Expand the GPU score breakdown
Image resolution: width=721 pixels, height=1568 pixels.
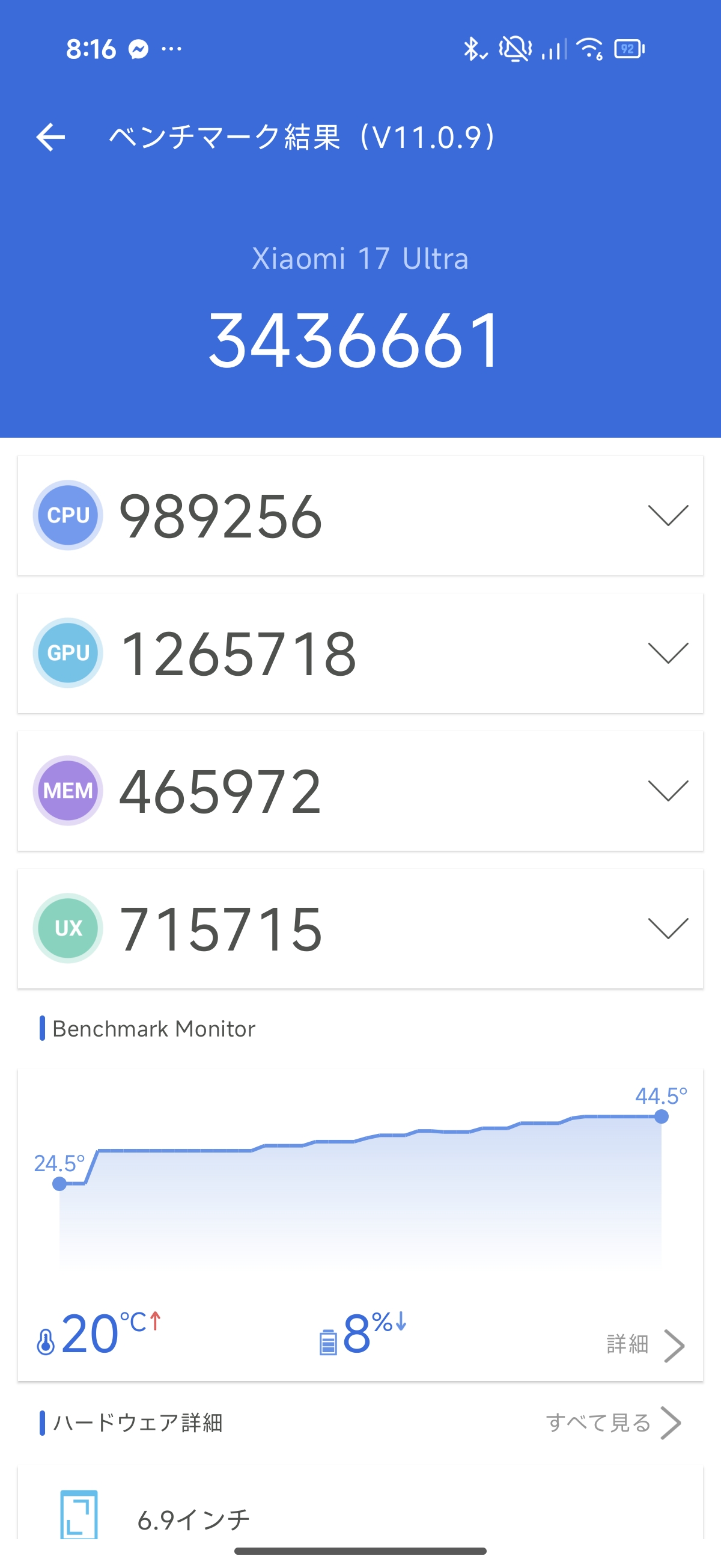click(668, 653)
